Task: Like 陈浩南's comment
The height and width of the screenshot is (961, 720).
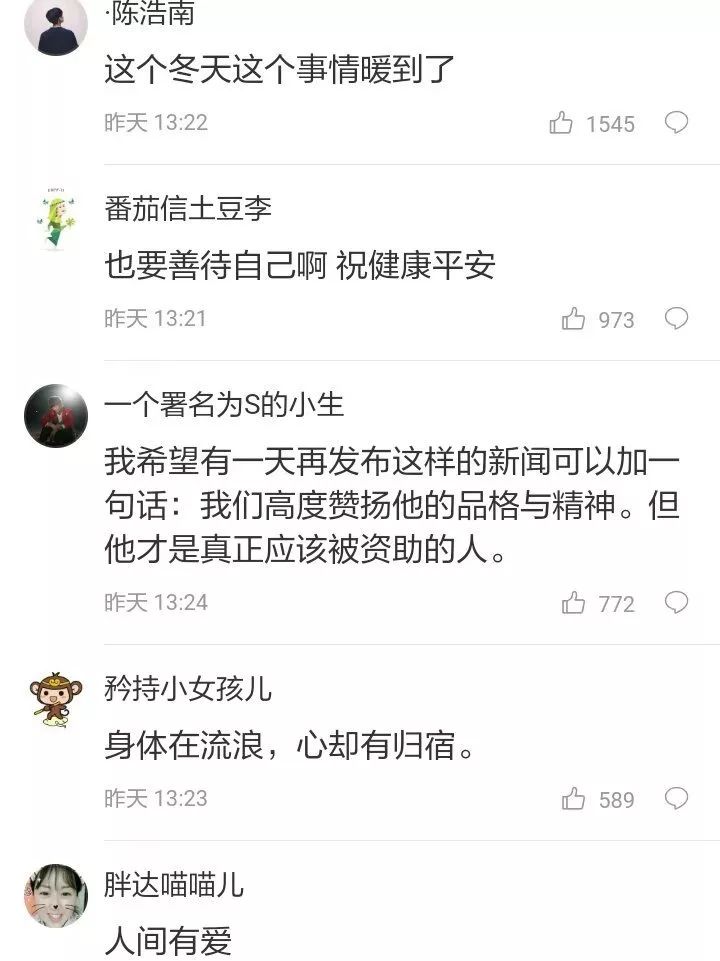Action: pyautogui.click(x=562, y=123)
